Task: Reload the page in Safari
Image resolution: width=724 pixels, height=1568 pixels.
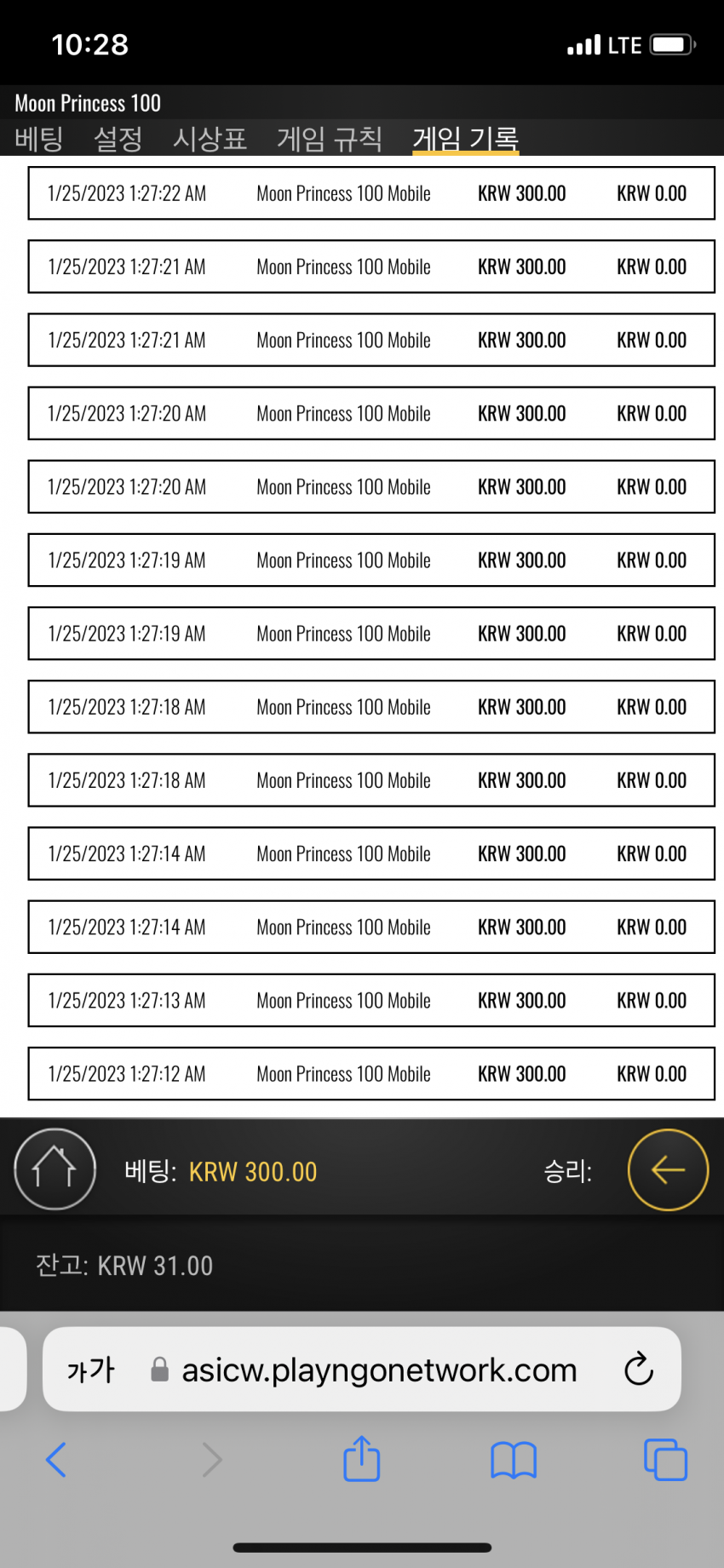Action: [639, 1370]
